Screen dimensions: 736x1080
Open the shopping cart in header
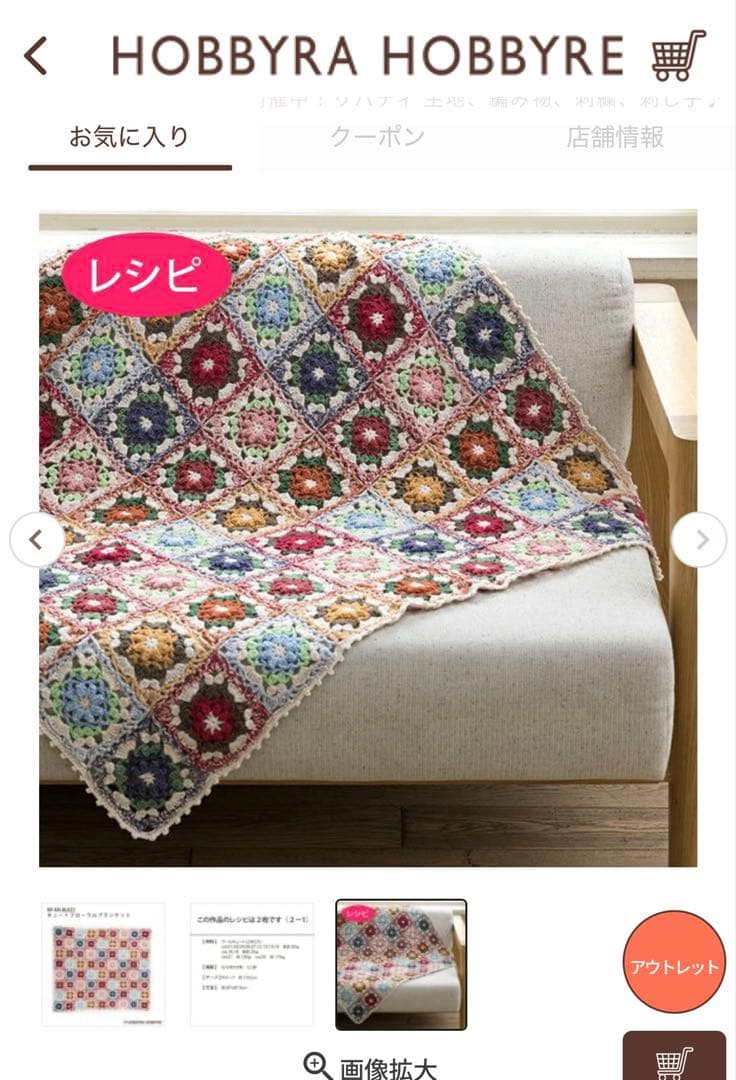point(678,56)
